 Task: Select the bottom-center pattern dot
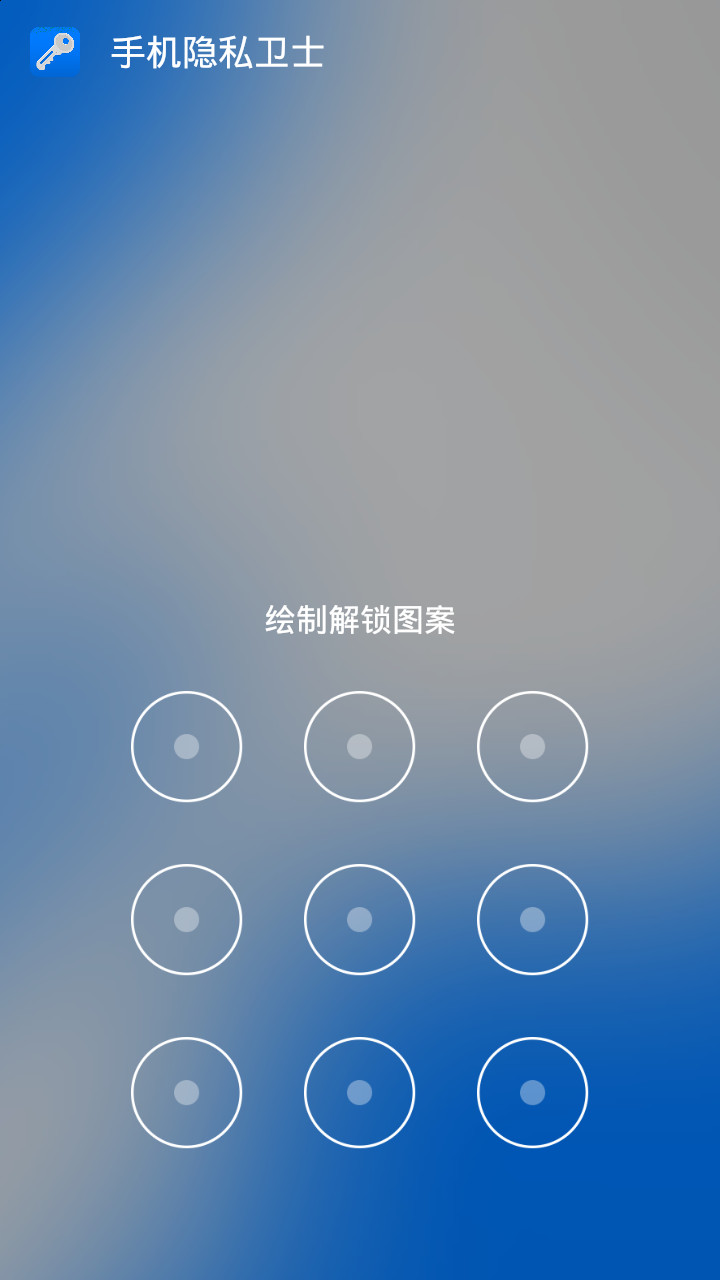[359, 1092]
